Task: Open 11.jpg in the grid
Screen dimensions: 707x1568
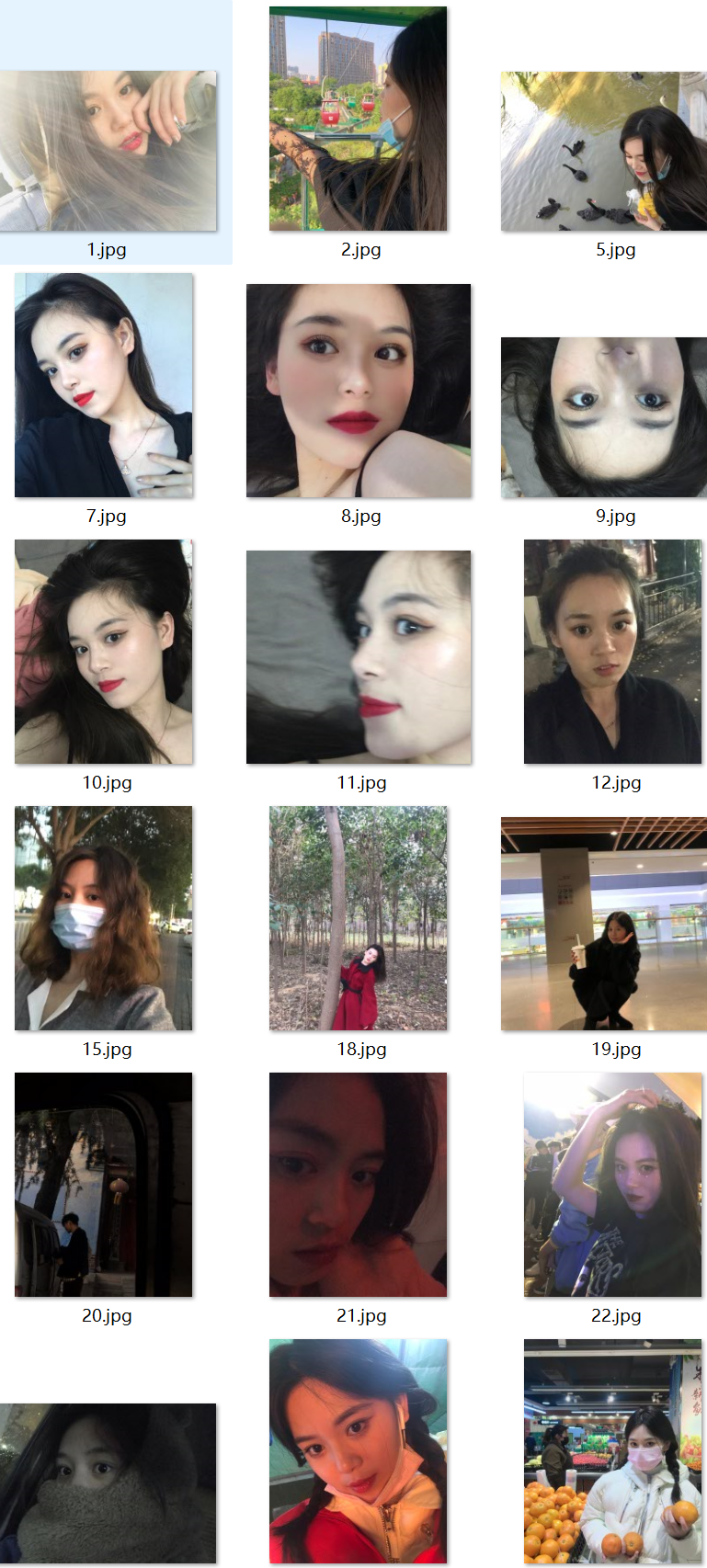Action: [x=359, y=657]
